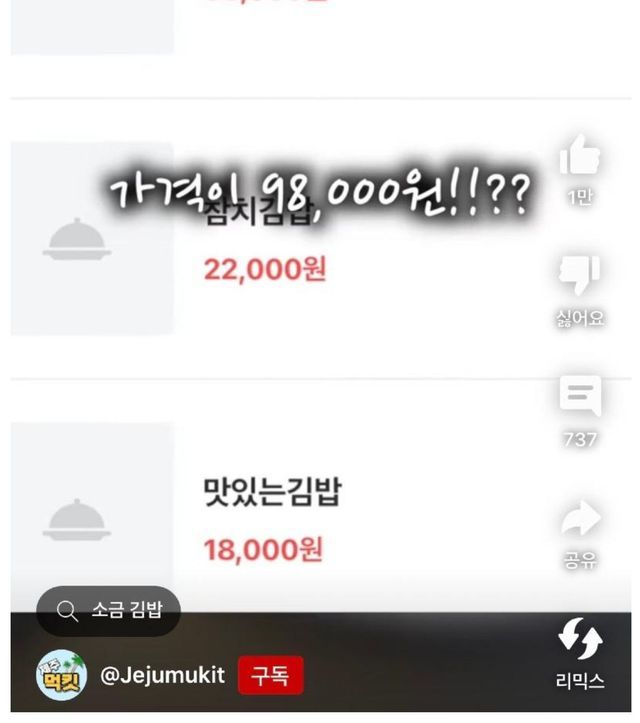Search for 소금 김밥 suggestion chip
This screenshot has height=723, width=640.
109,610
